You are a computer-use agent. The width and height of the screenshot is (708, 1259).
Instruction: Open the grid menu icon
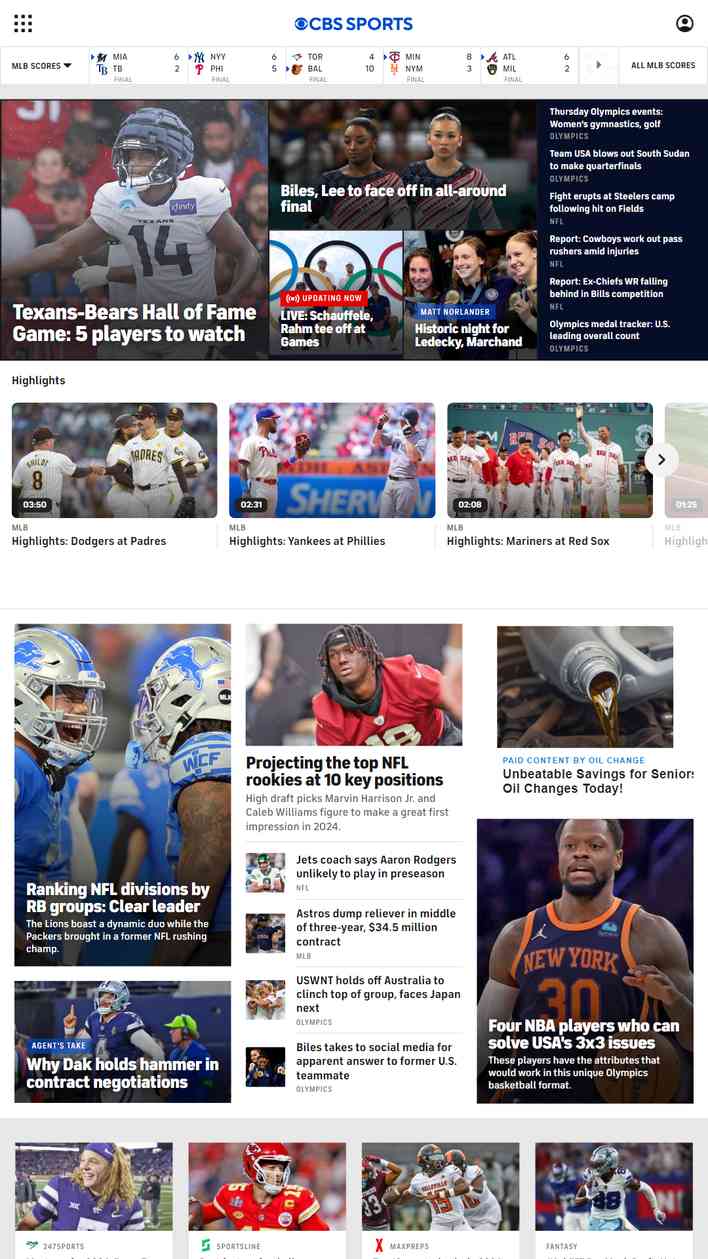[23, 23]
